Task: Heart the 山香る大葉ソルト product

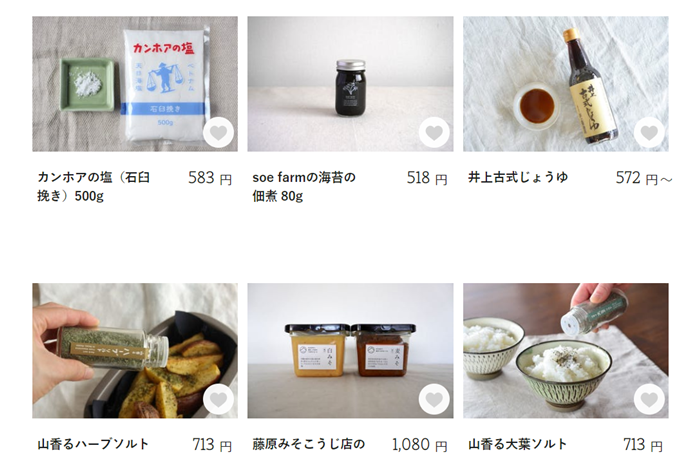Action: click(x=649, y=399)
